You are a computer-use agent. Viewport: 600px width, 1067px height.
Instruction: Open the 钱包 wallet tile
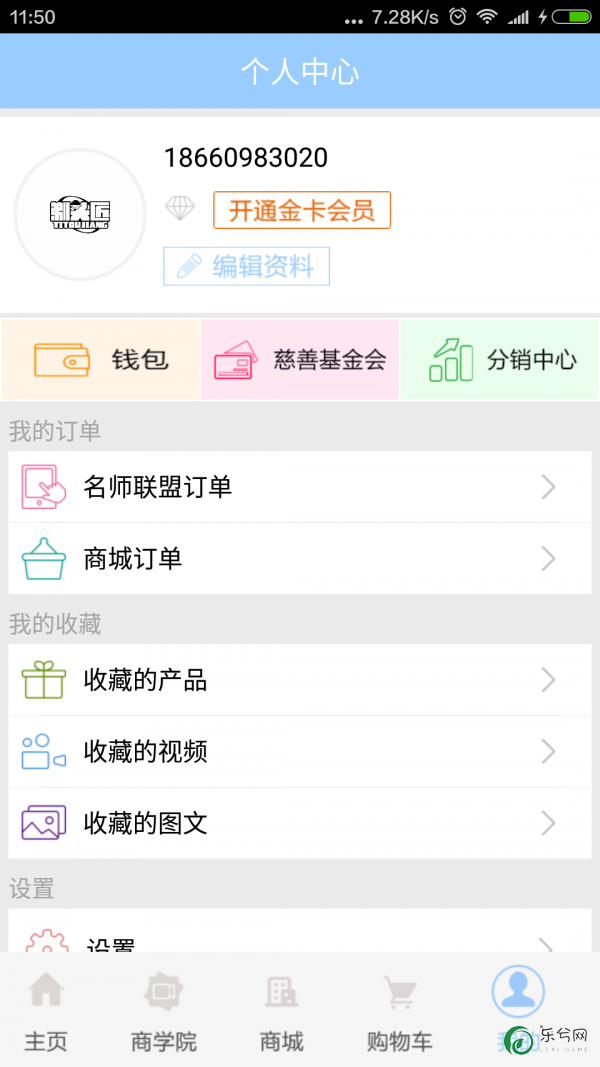tap(101, 359)
